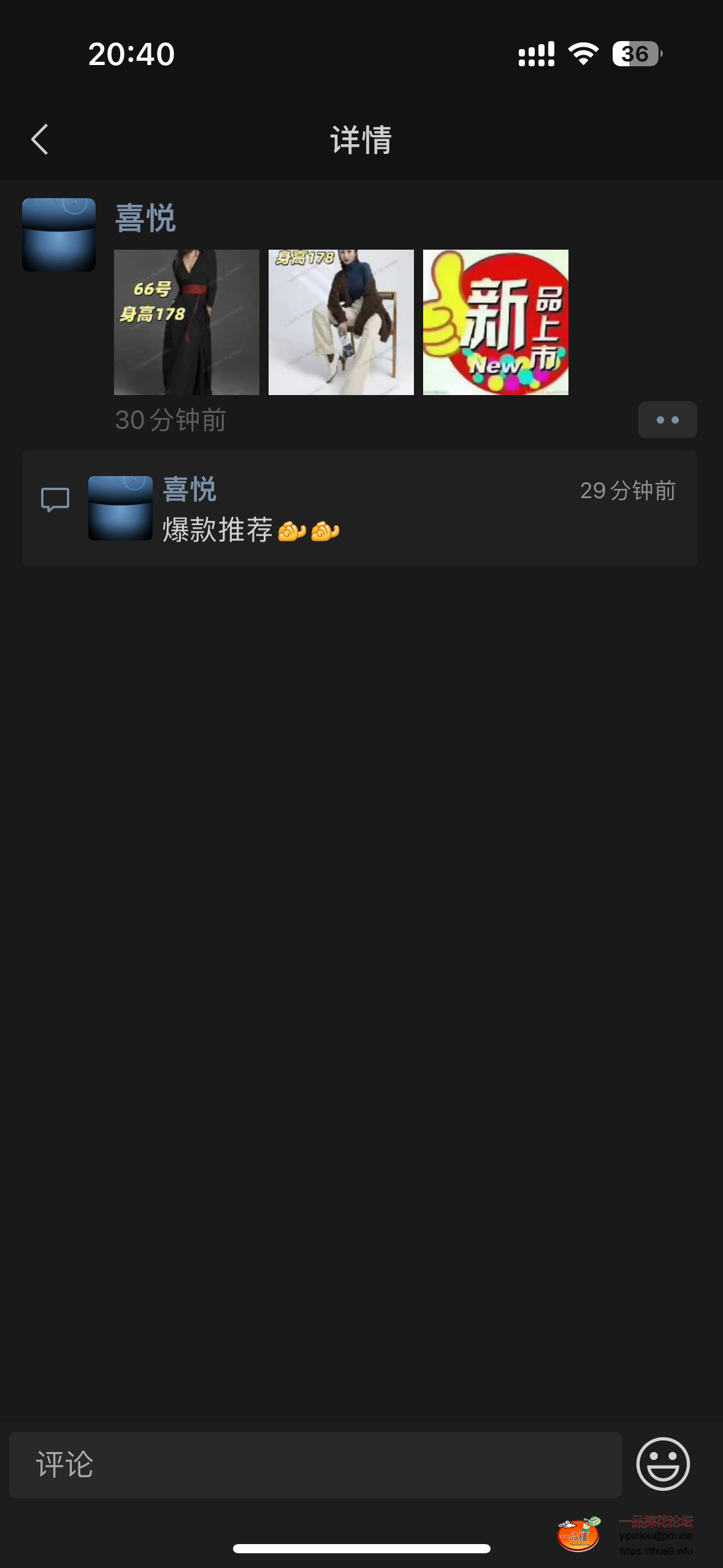Open the poster name 喜悦 link
This screenshot has height=1568, width=723.
(x=146, y=219)
